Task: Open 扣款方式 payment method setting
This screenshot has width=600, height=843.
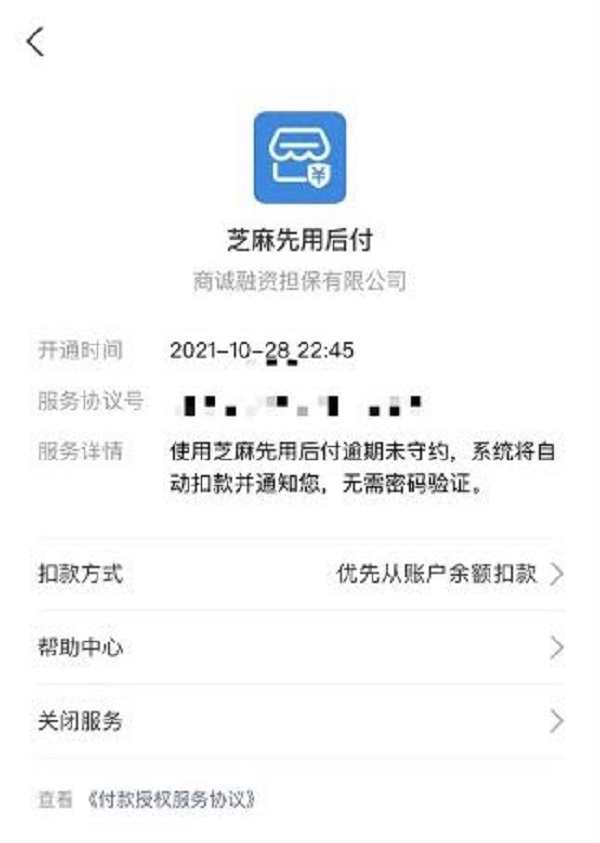Action: (300, 574)
